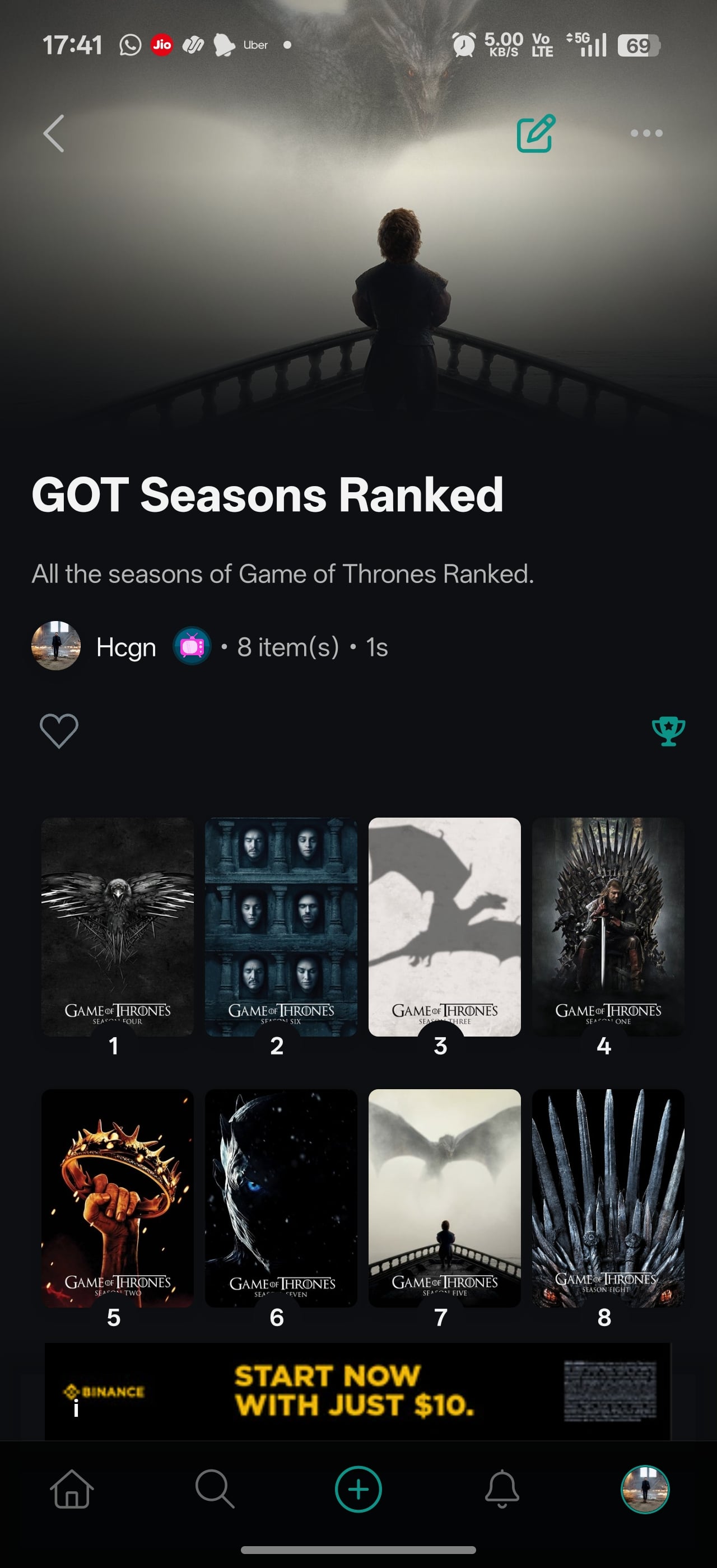Open the profile tab in bottom bar
717x1568 pixels.
(x=645, y=1490)
